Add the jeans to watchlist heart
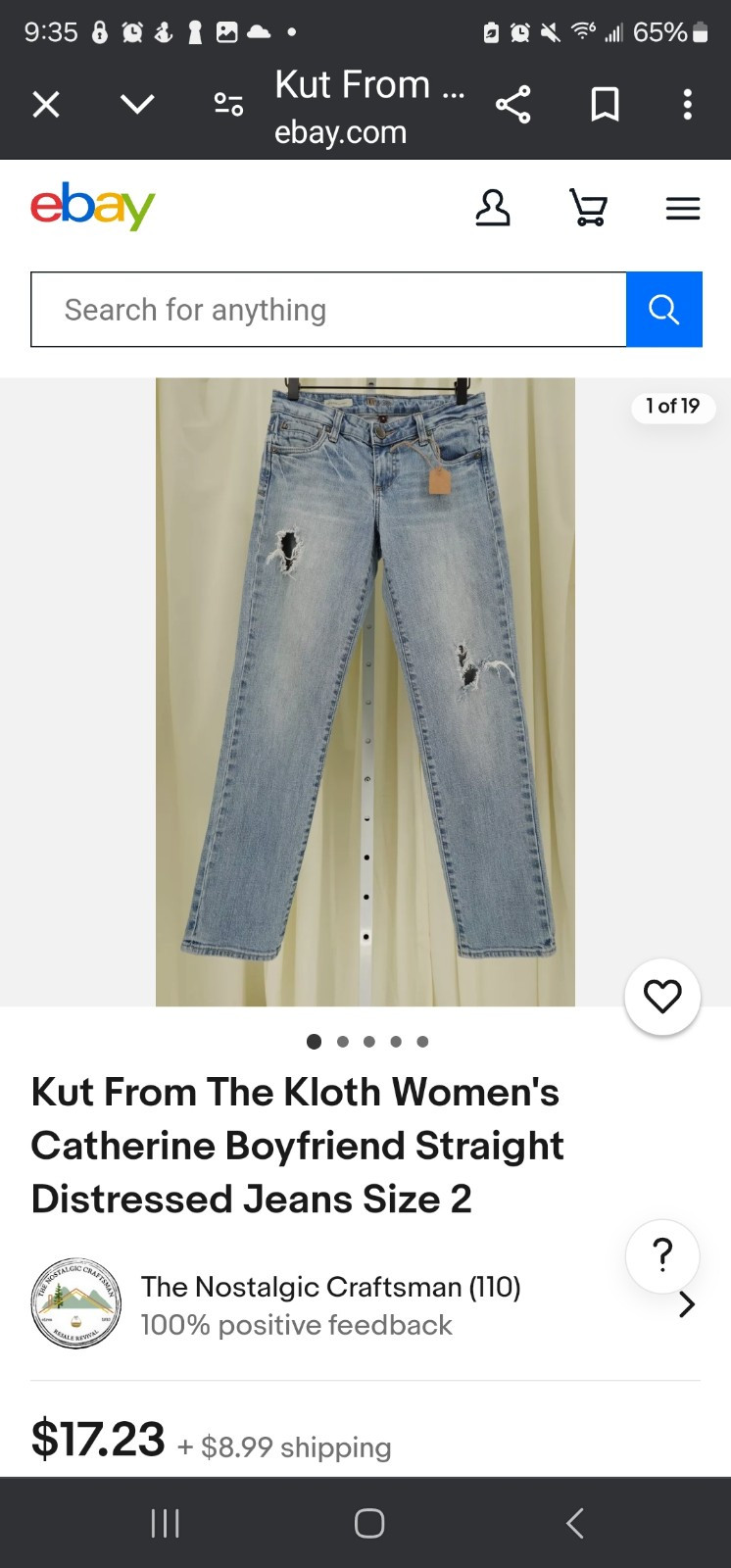The width and height of the screenshot is (731, 1568). point(662,997)
